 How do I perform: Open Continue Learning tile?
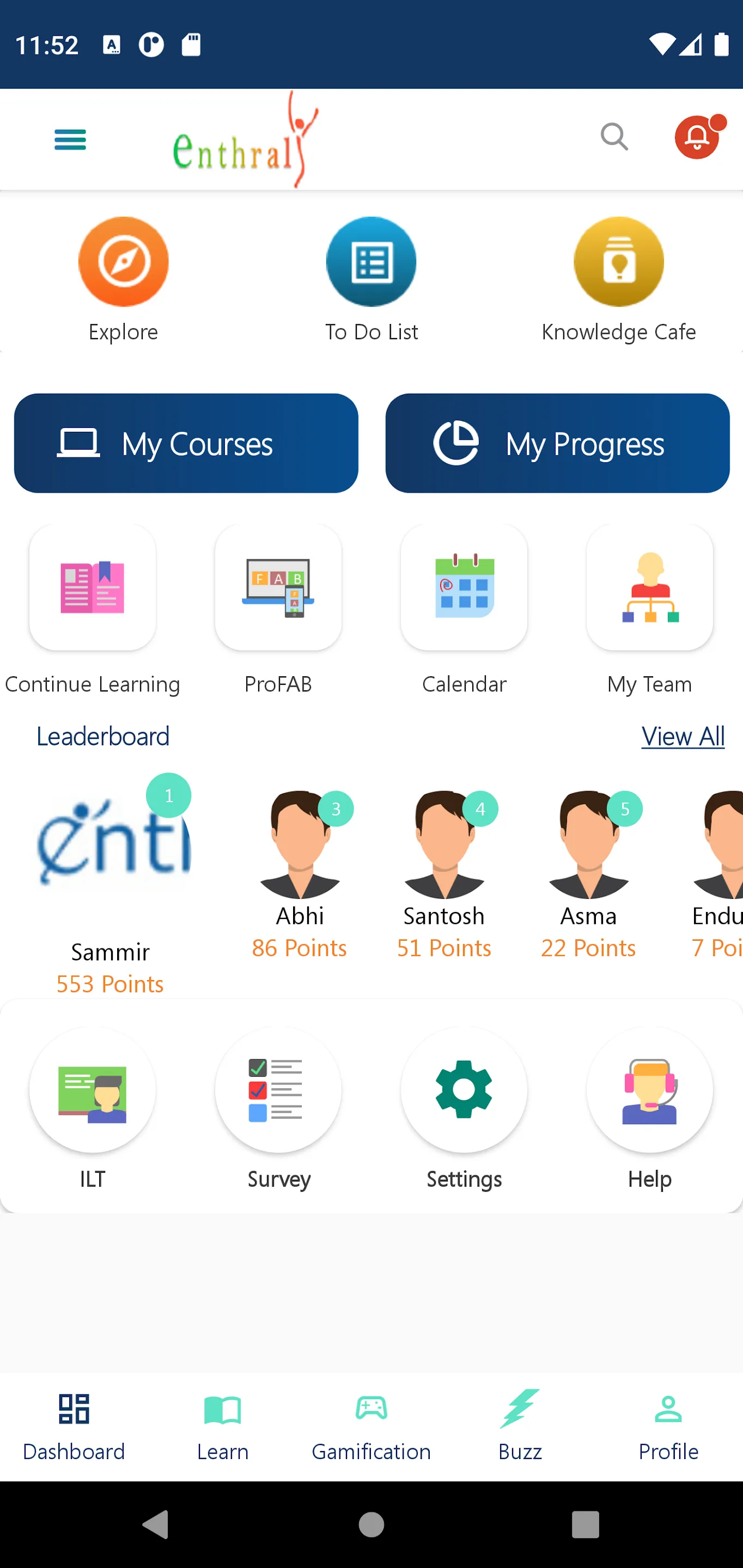[x=93, y=587]
